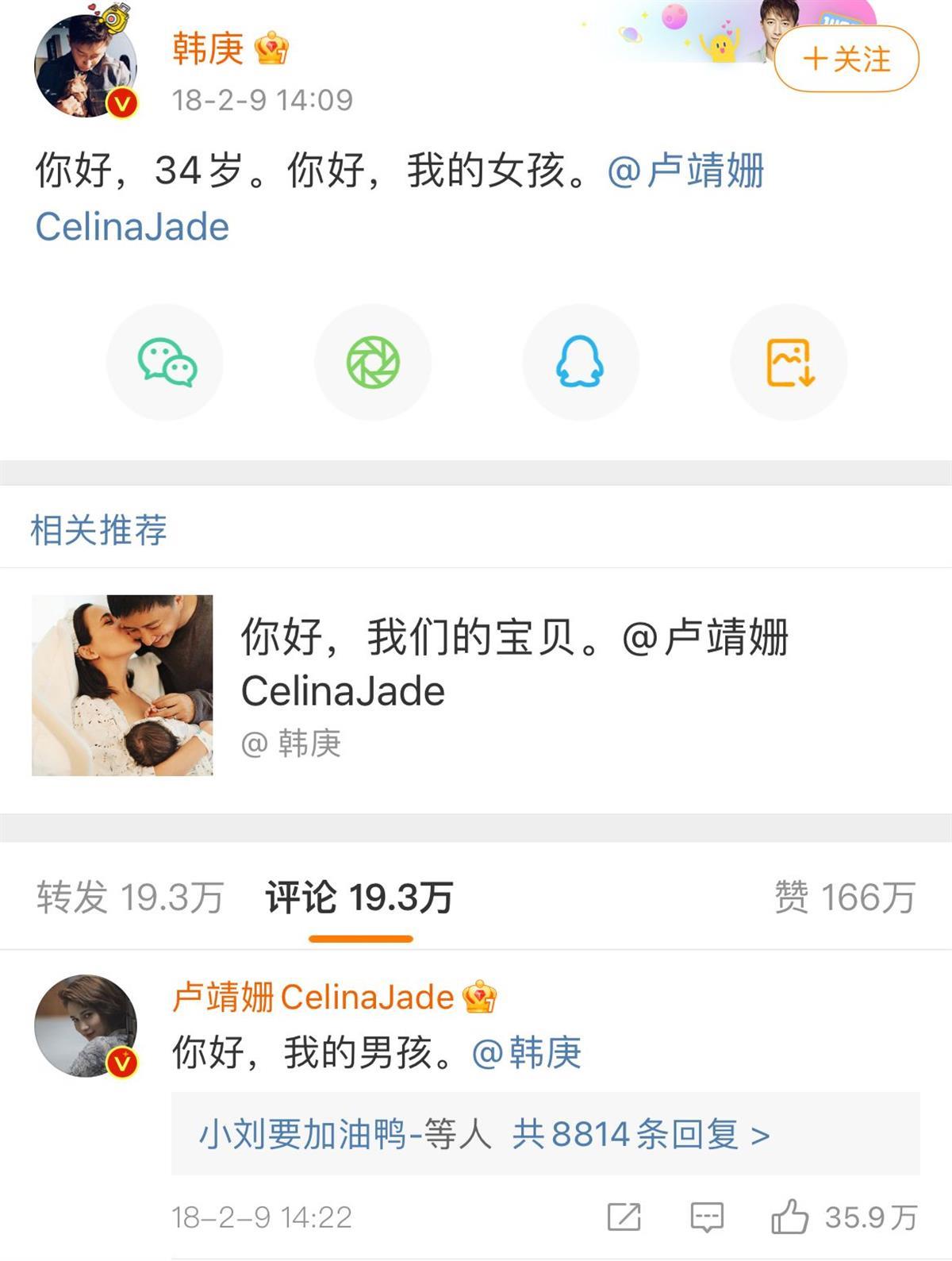Share the post to QQ

tap(580, 363)
